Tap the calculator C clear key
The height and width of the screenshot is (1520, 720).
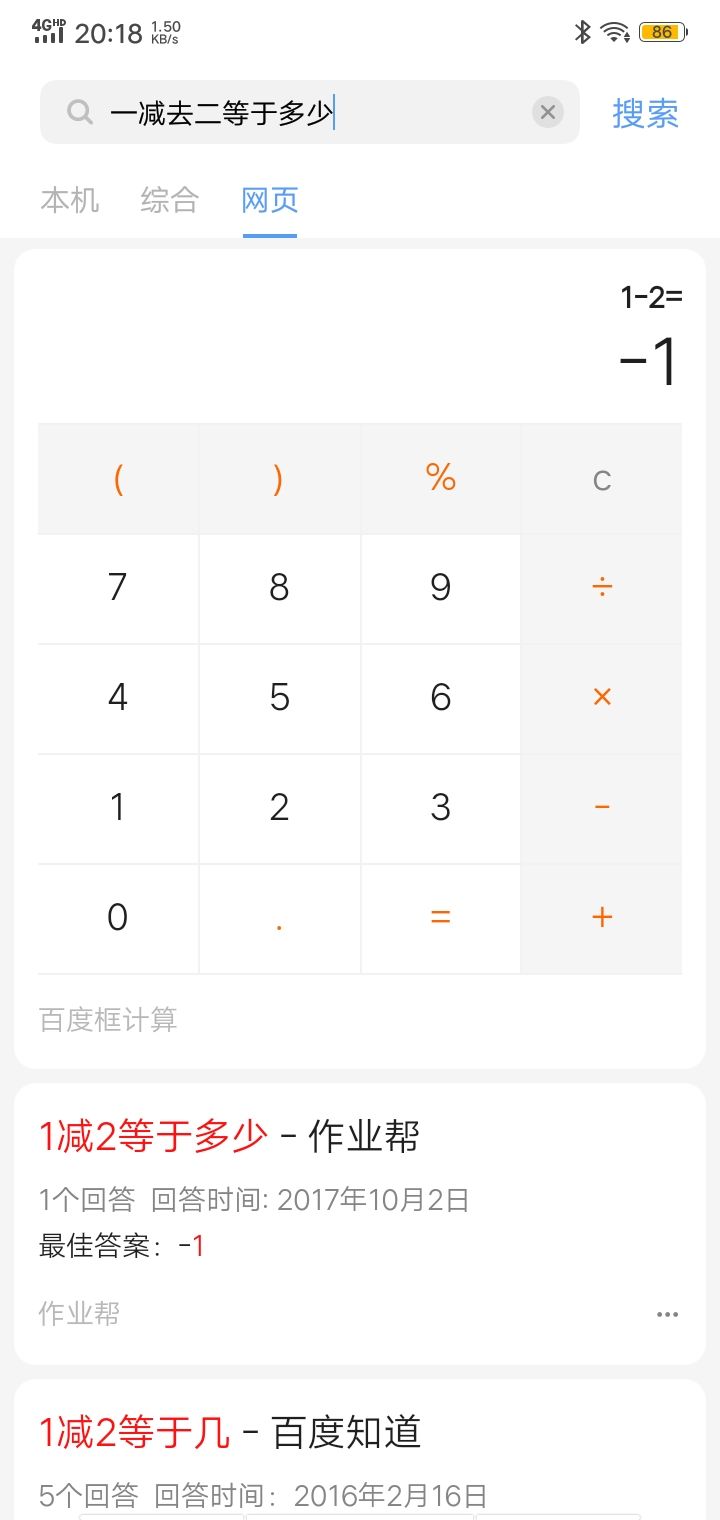click(x=601, y=479)
